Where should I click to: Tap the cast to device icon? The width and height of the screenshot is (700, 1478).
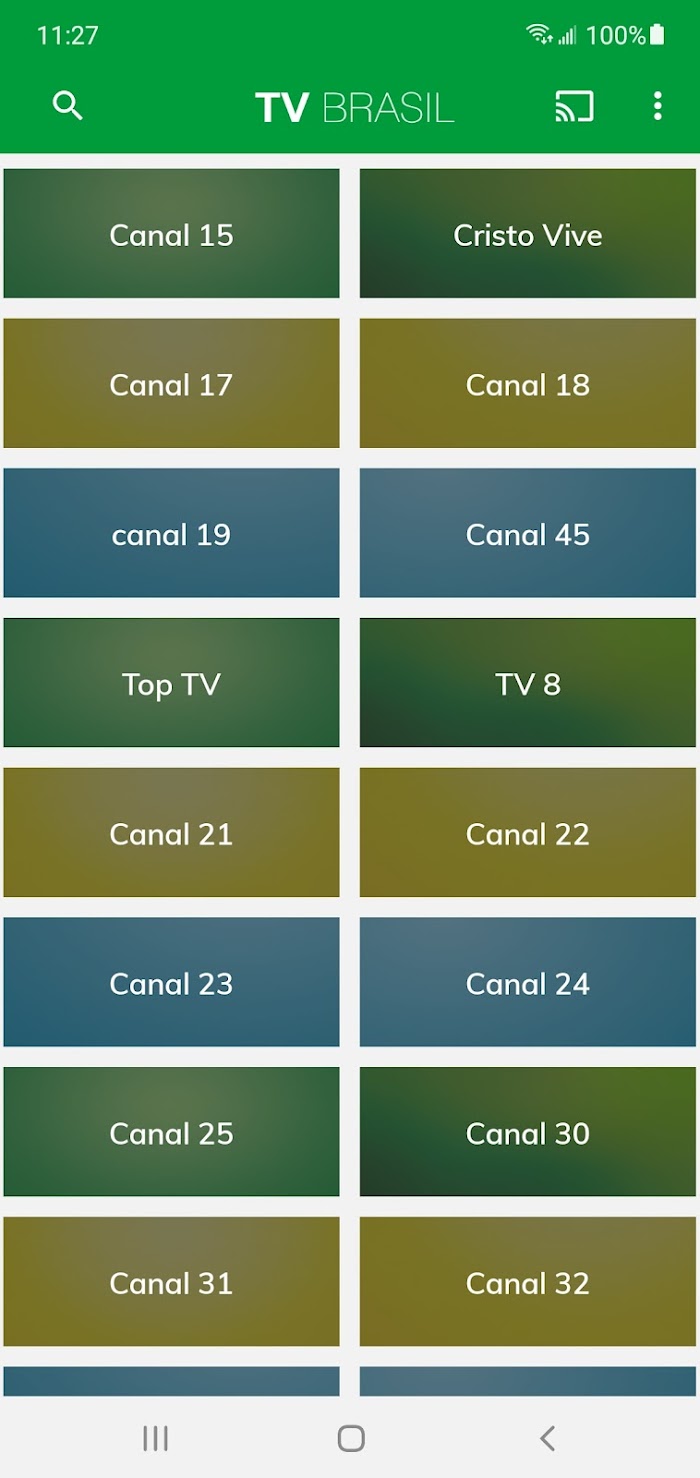(x=574, y=106)
